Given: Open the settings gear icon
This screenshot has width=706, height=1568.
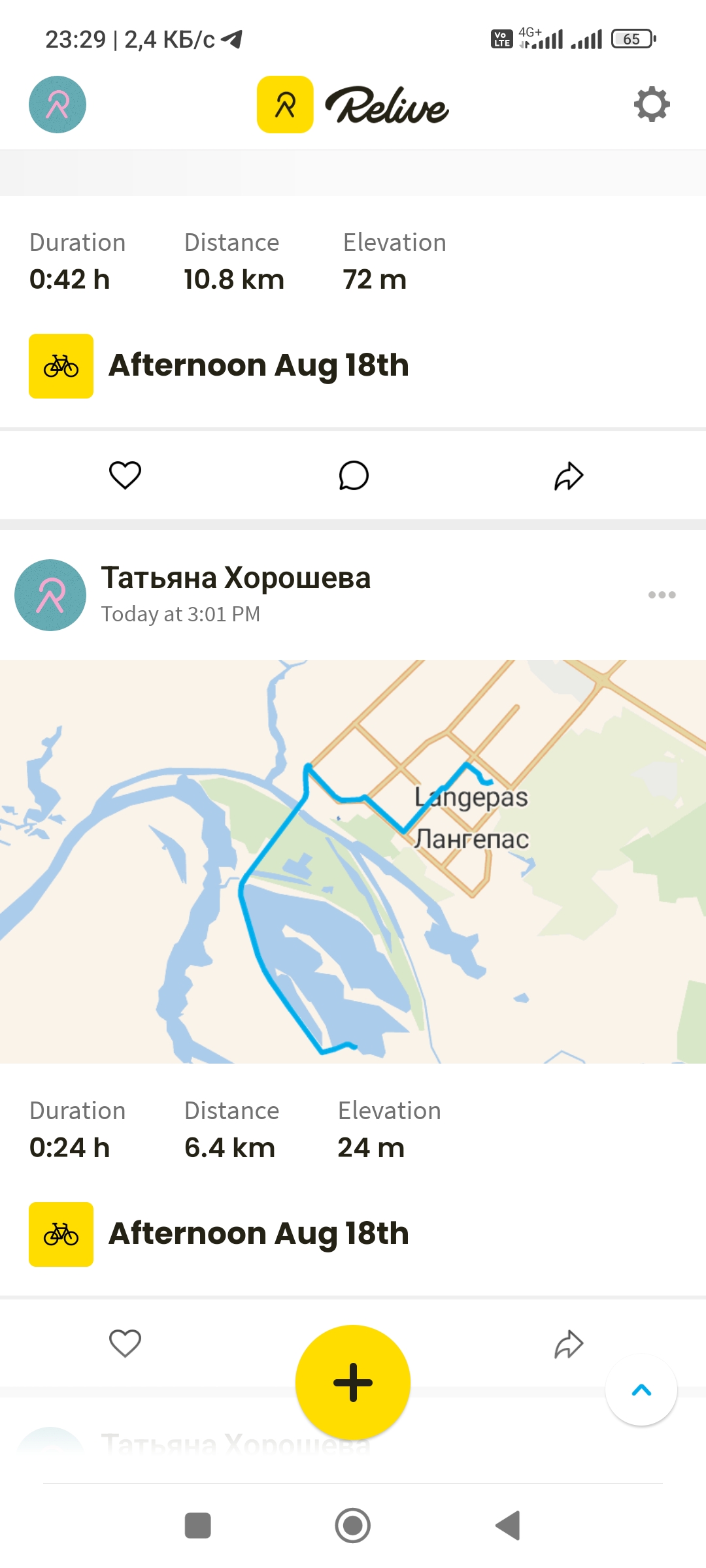Looking at the screenshot, I should click(652, 105).
